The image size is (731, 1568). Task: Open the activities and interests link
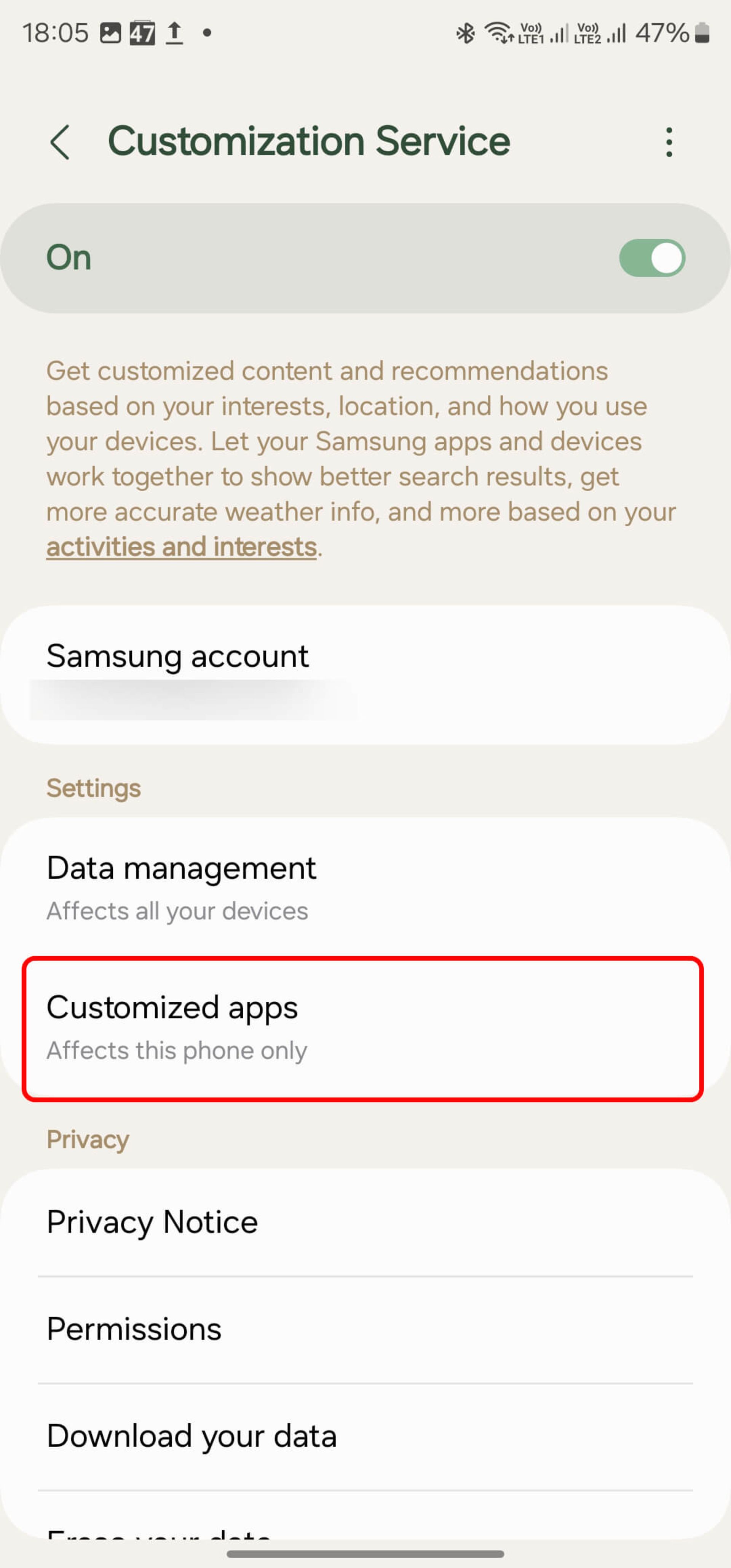tap(181, 547)
